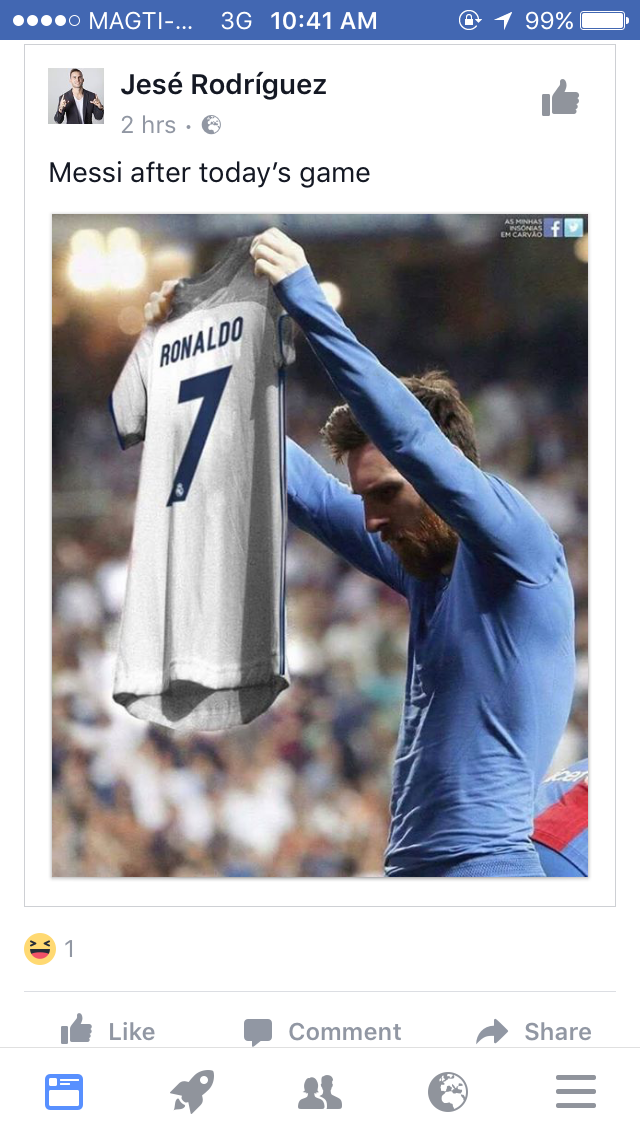640x1136 pixels.
Task: Switch to the News Feed tab
Action: (x=64, y=1092)
